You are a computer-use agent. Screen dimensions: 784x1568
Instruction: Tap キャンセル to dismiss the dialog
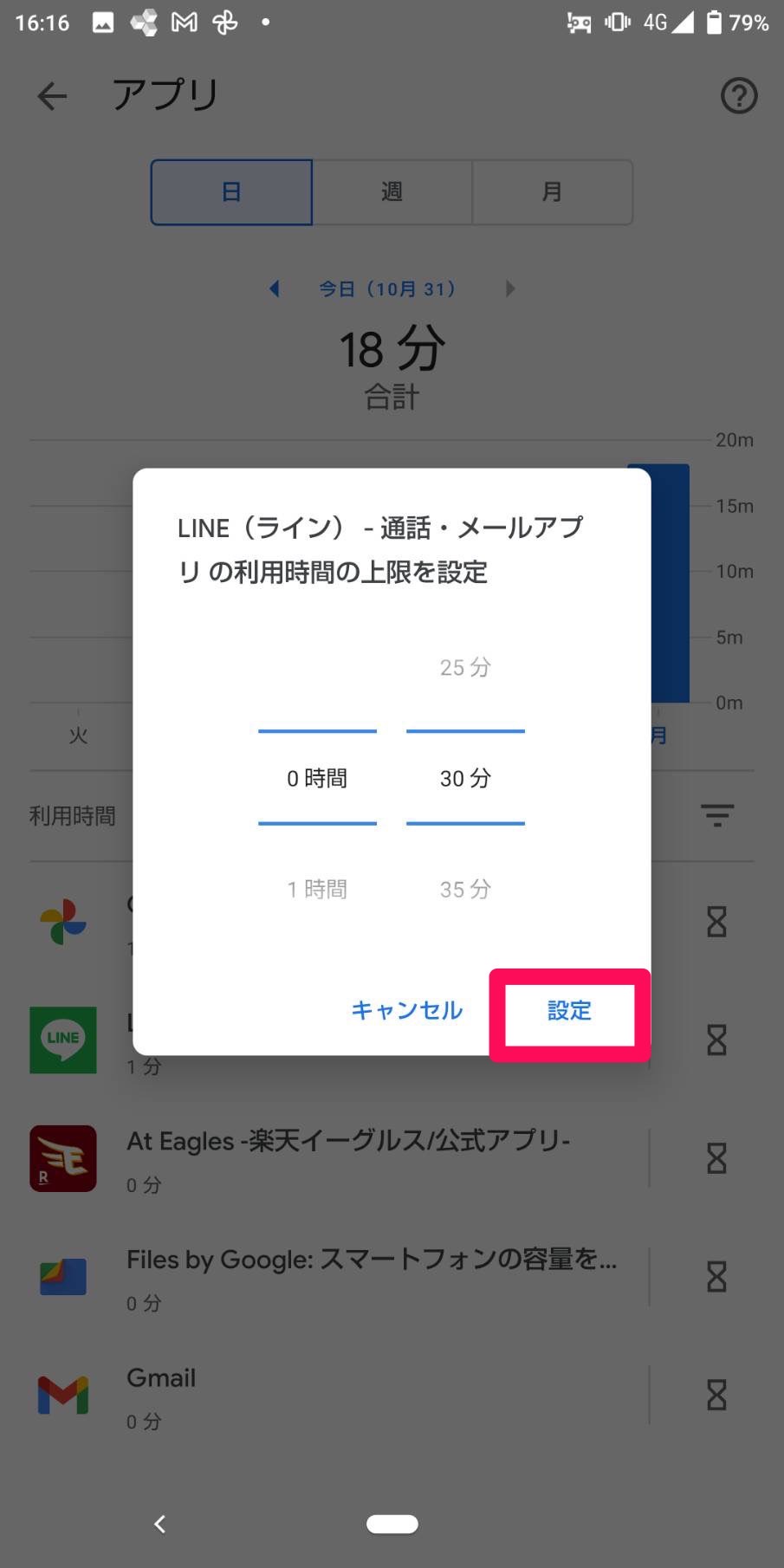point(407,1011)
